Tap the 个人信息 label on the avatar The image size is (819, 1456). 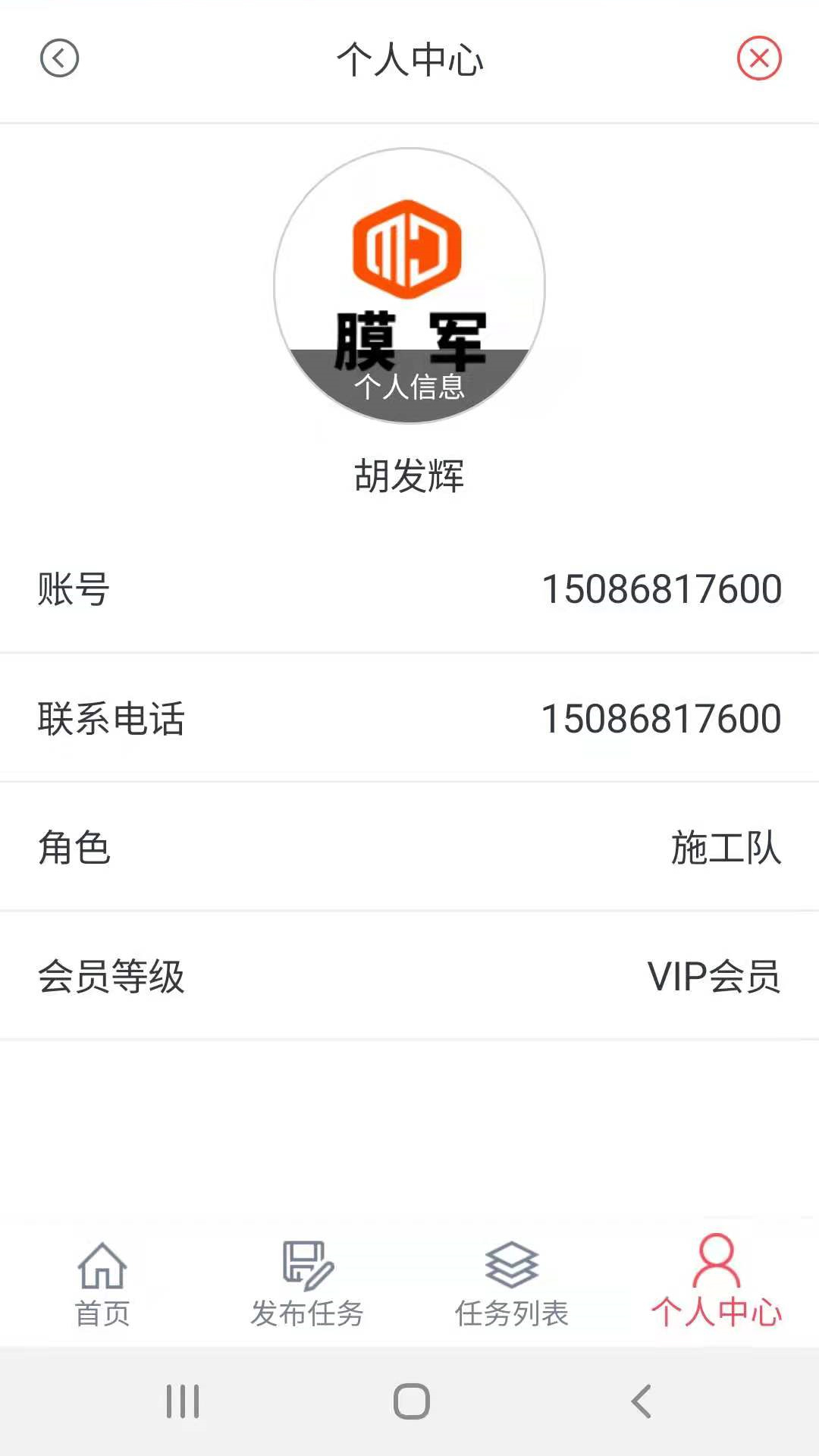tap(409, 387)
